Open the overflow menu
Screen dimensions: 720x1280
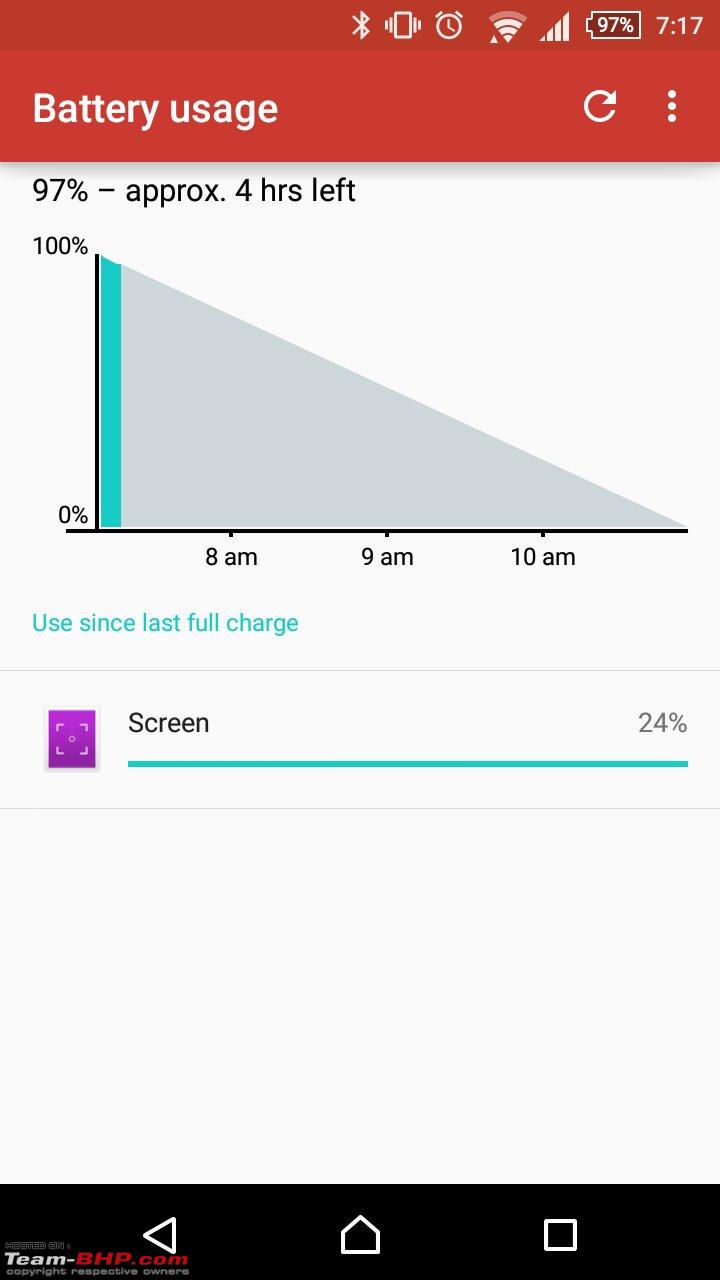[x=672, y=106]
